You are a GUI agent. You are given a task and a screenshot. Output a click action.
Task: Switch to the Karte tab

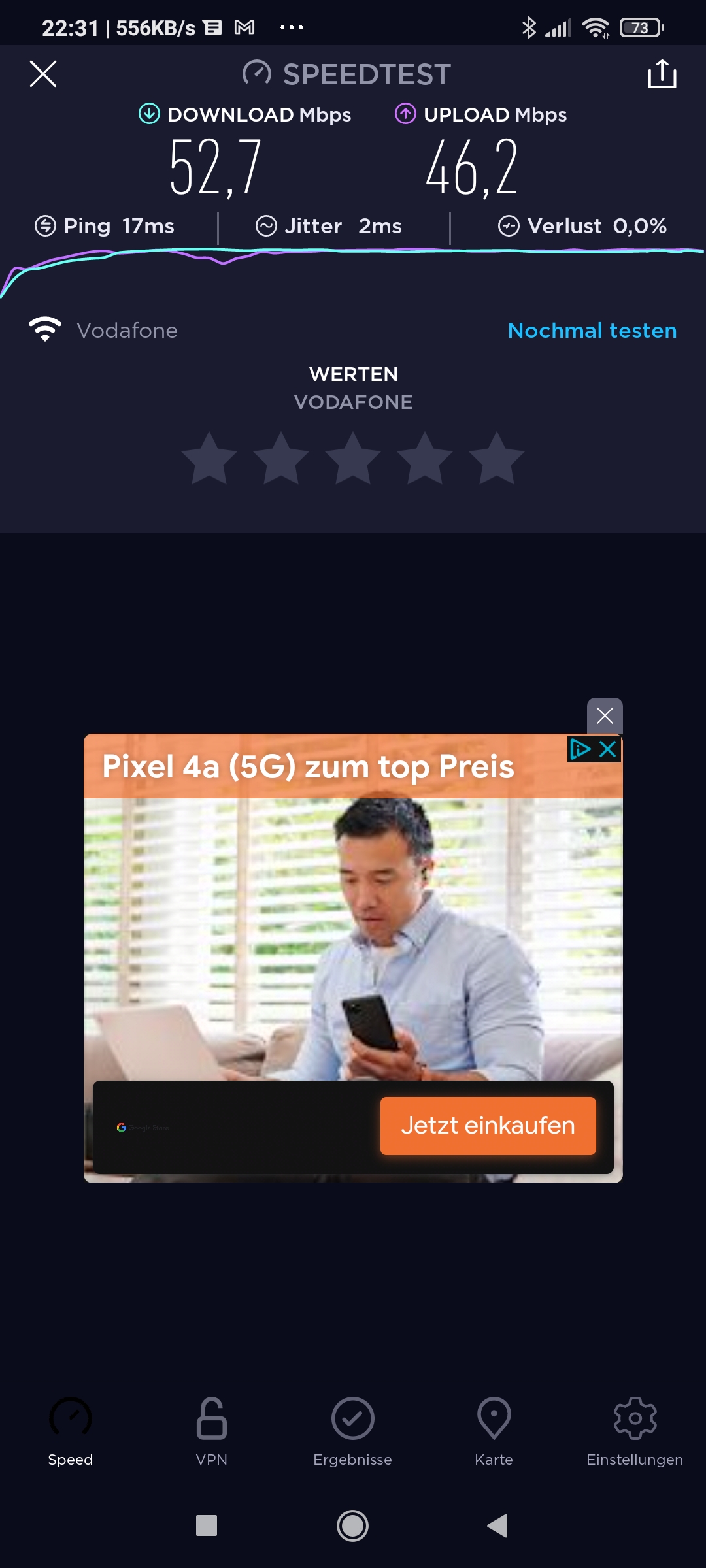[x=494, y=1431]
